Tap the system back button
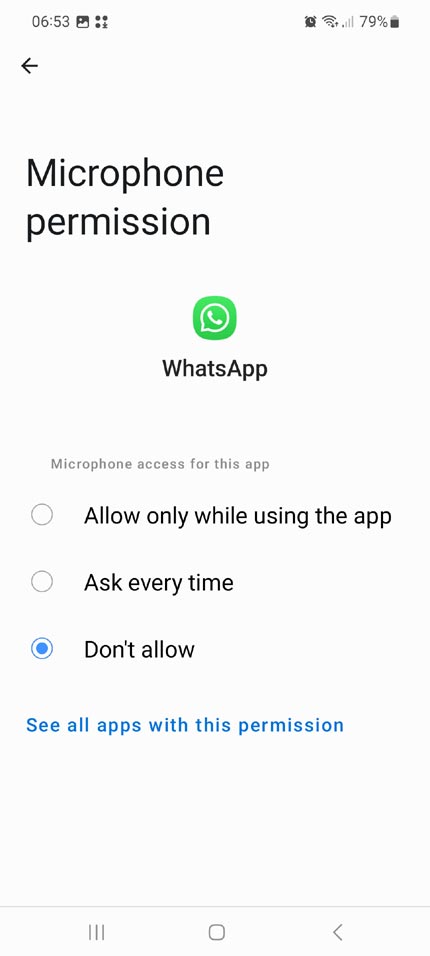 pyautogui.click(x=337, y=932)
